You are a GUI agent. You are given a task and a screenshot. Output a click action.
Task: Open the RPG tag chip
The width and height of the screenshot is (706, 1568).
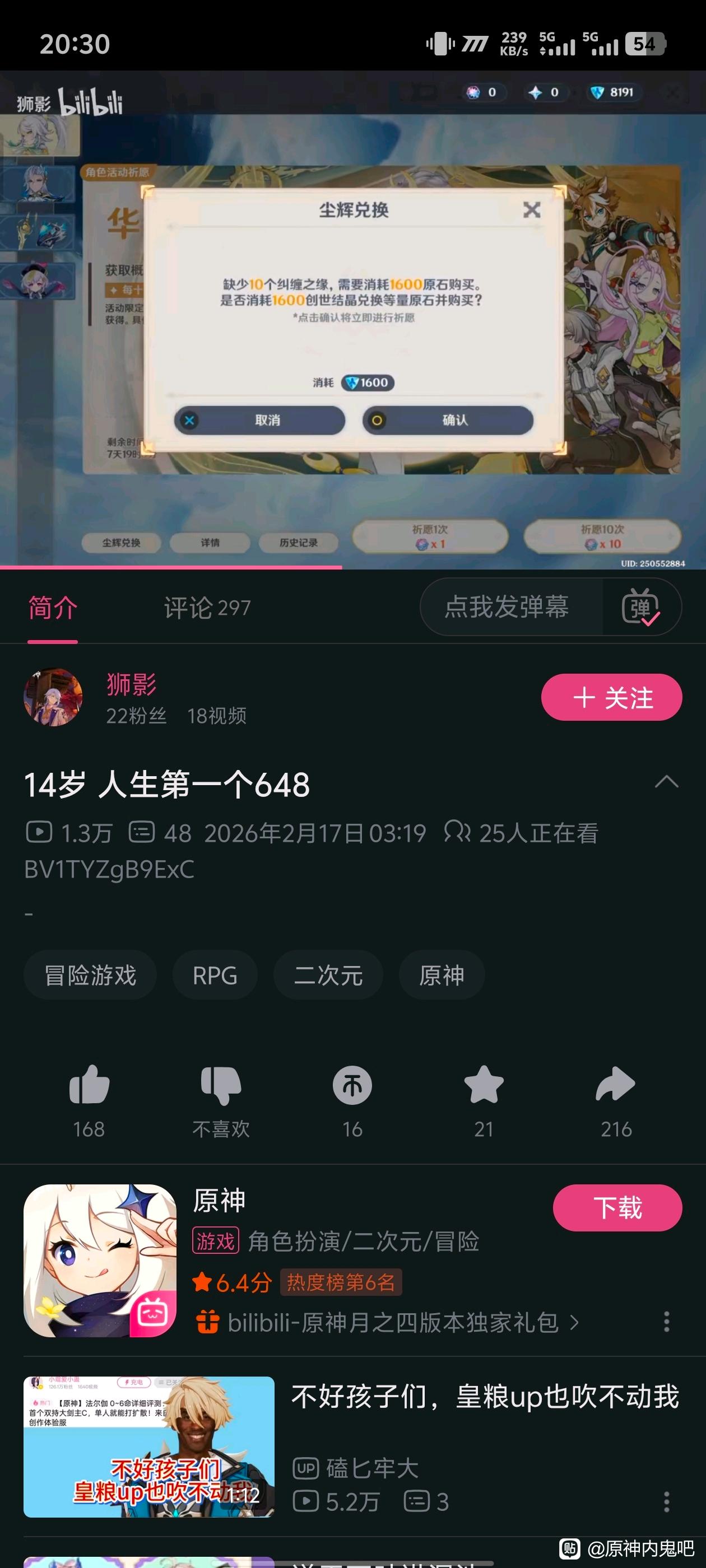pyautogui.click(x=215, y=975)
